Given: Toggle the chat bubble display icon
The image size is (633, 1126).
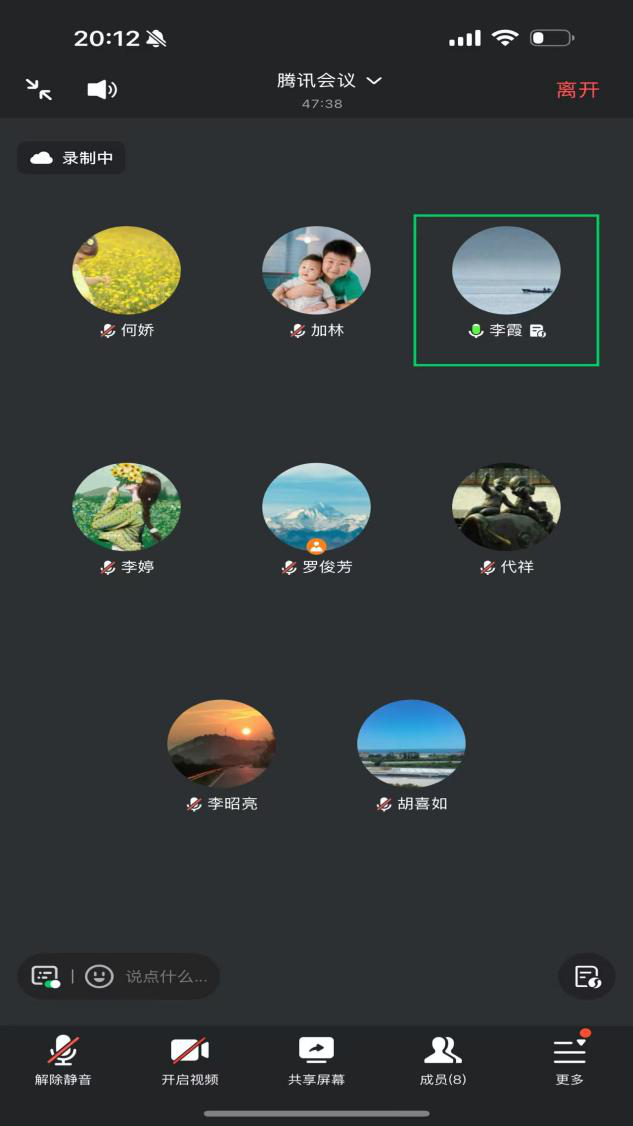Looking at the screenshot, I should 46,976.
